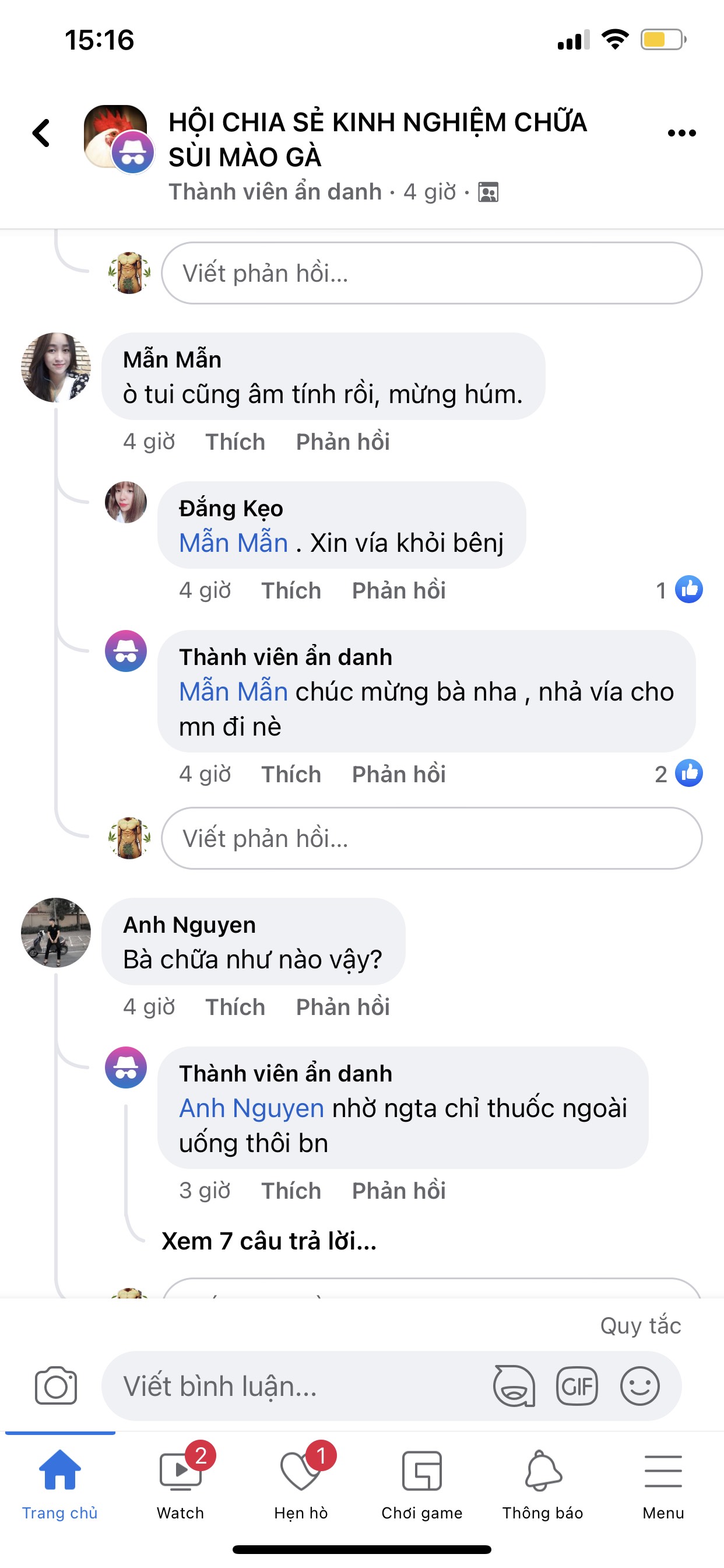Image resolution: width=724 pixels, height=1568 pixels.
Task: Reply to Anh Nguyen's comment
Action: pos(343,1007)
